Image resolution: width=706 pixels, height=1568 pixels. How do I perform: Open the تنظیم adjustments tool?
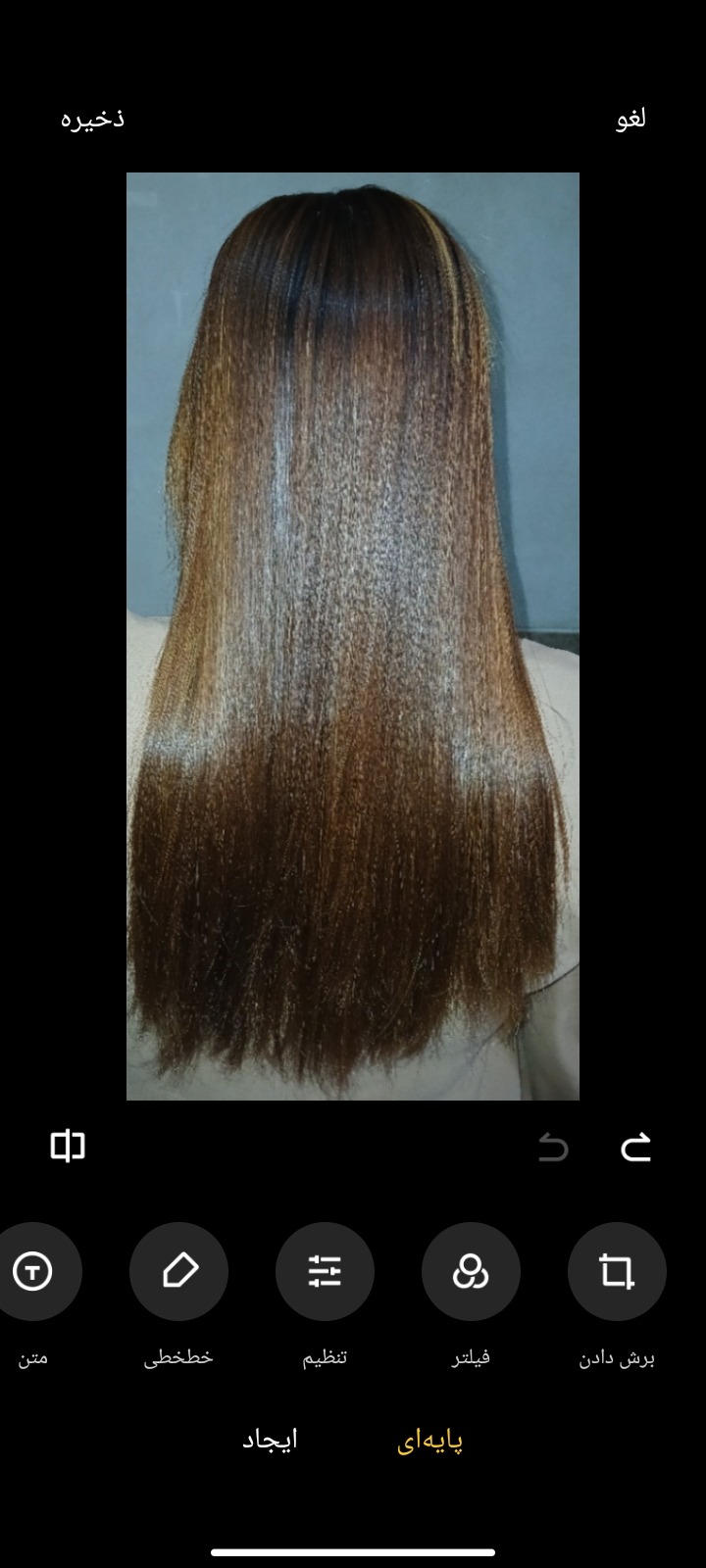coord(325,1271)
